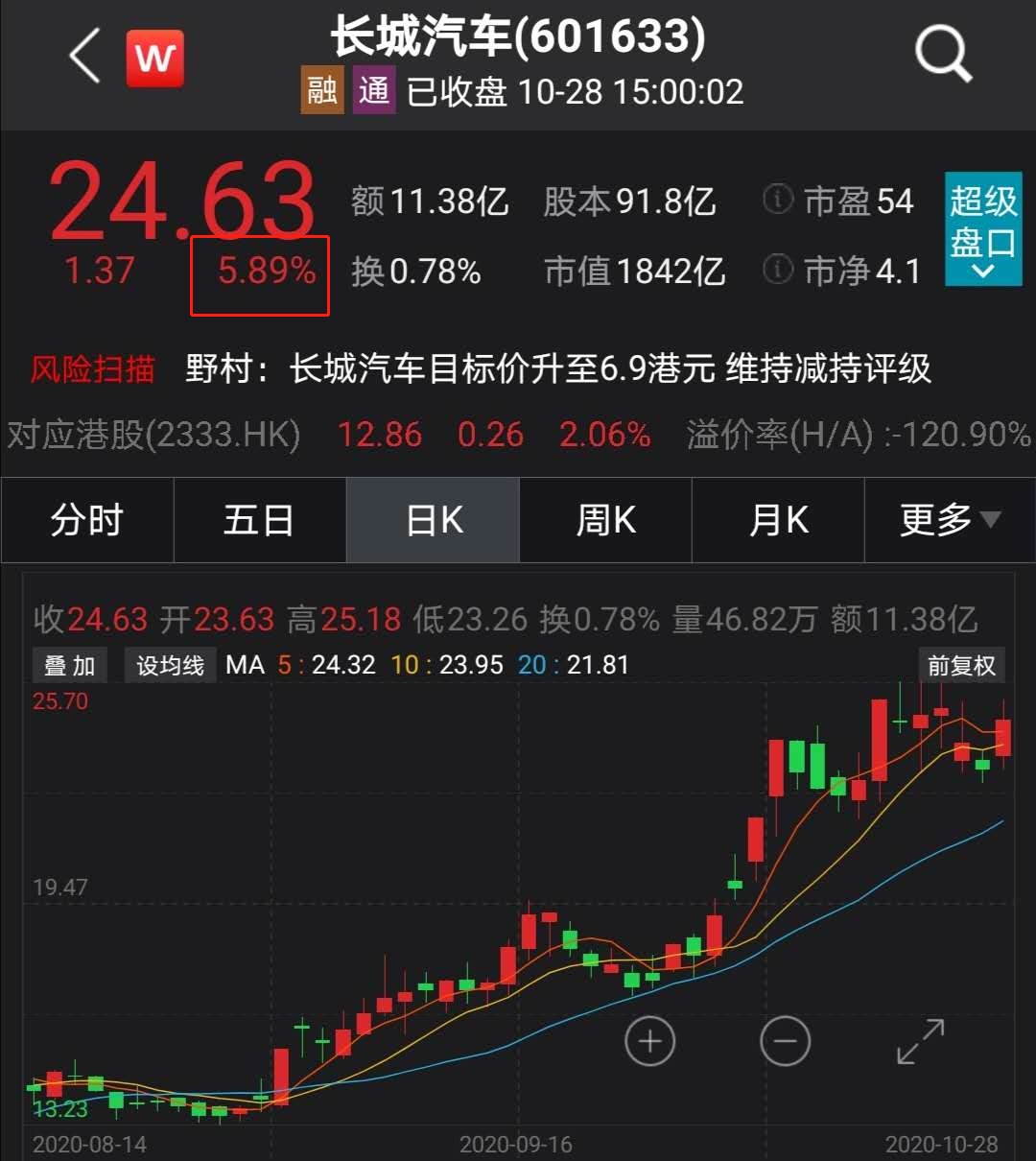Image resolution: width=1036 pixels, height=1161 pixels.
Task: Switch to the 五日 chart tab
Action: [259, 520]
